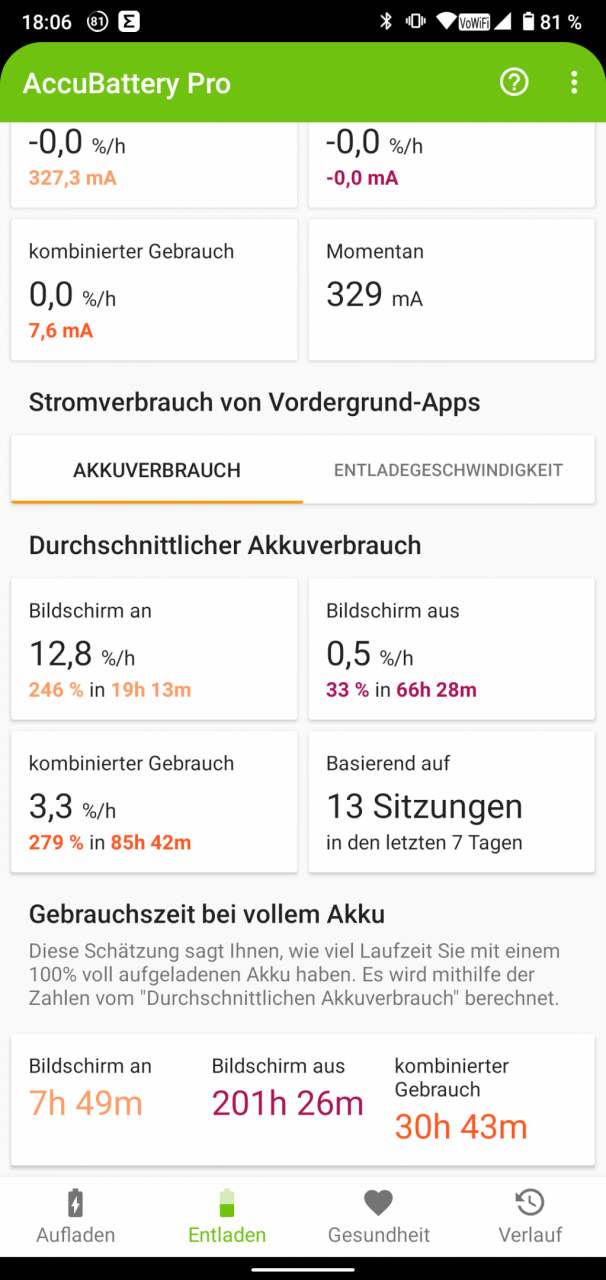Open the three-dot overflow menu
This screenshot has height=1280, width=606.
coord(574,82)
